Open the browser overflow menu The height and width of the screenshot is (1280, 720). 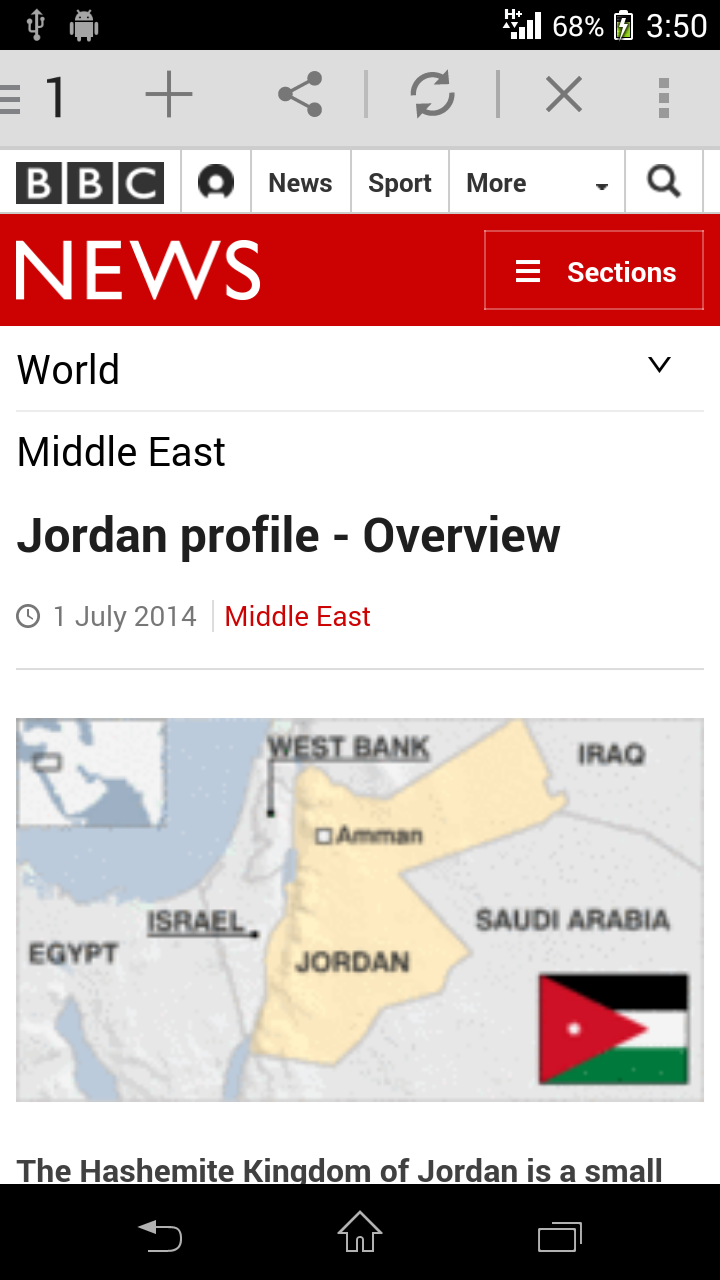click(664, 95)
